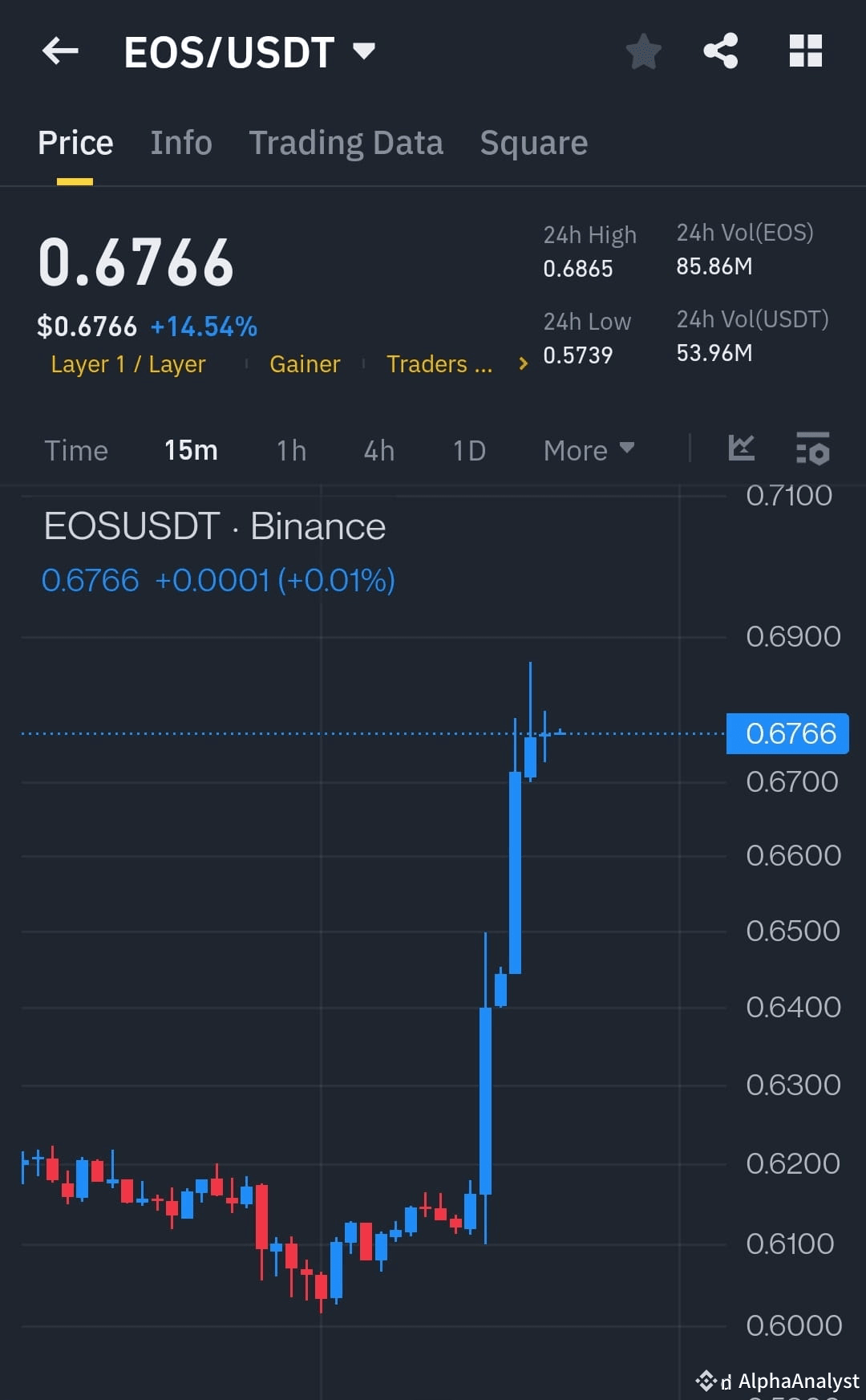Favorite the EOS/USDT pair with the star

[642, 51]
